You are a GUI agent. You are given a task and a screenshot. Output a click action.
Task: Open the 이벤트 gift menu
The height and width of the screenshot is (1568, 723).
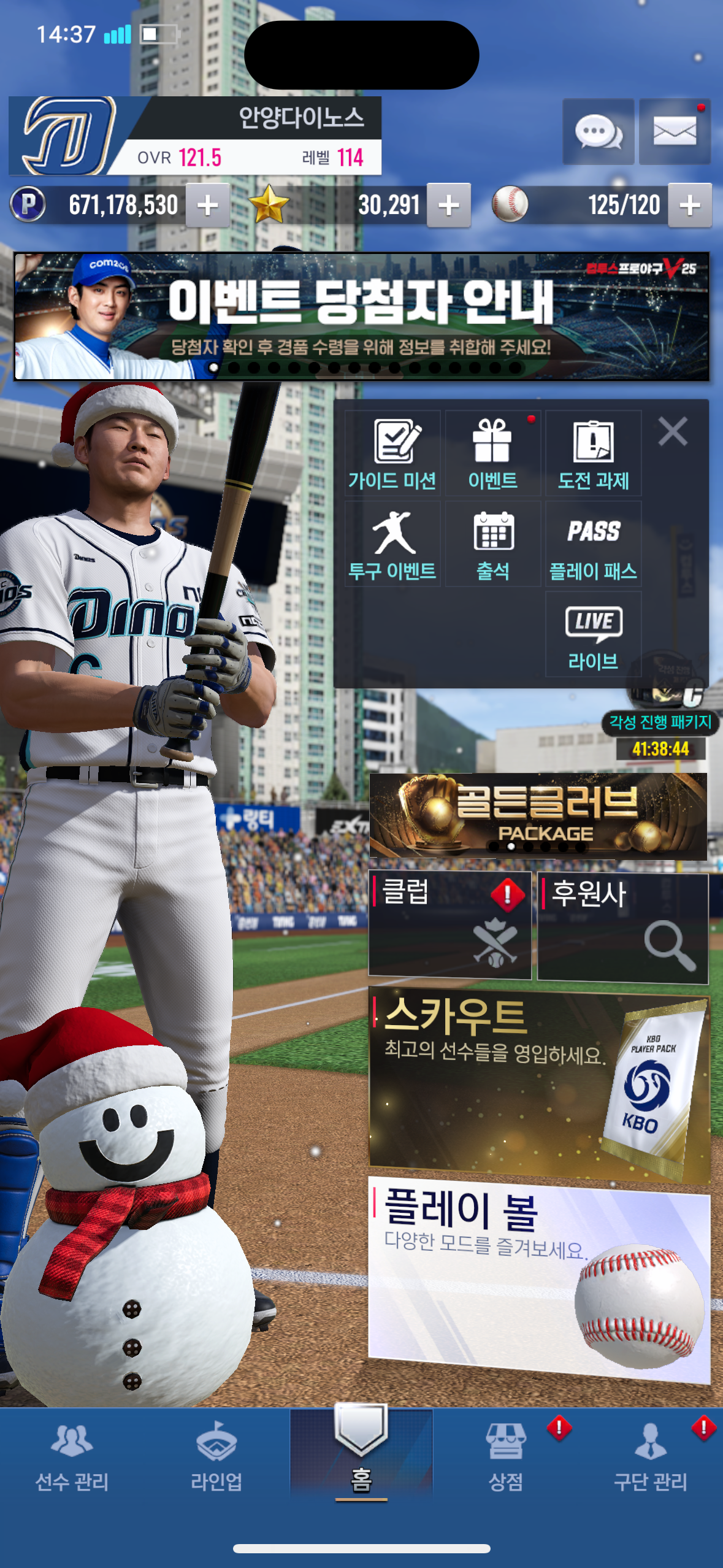pyautogui.click(x=493, y=453)
